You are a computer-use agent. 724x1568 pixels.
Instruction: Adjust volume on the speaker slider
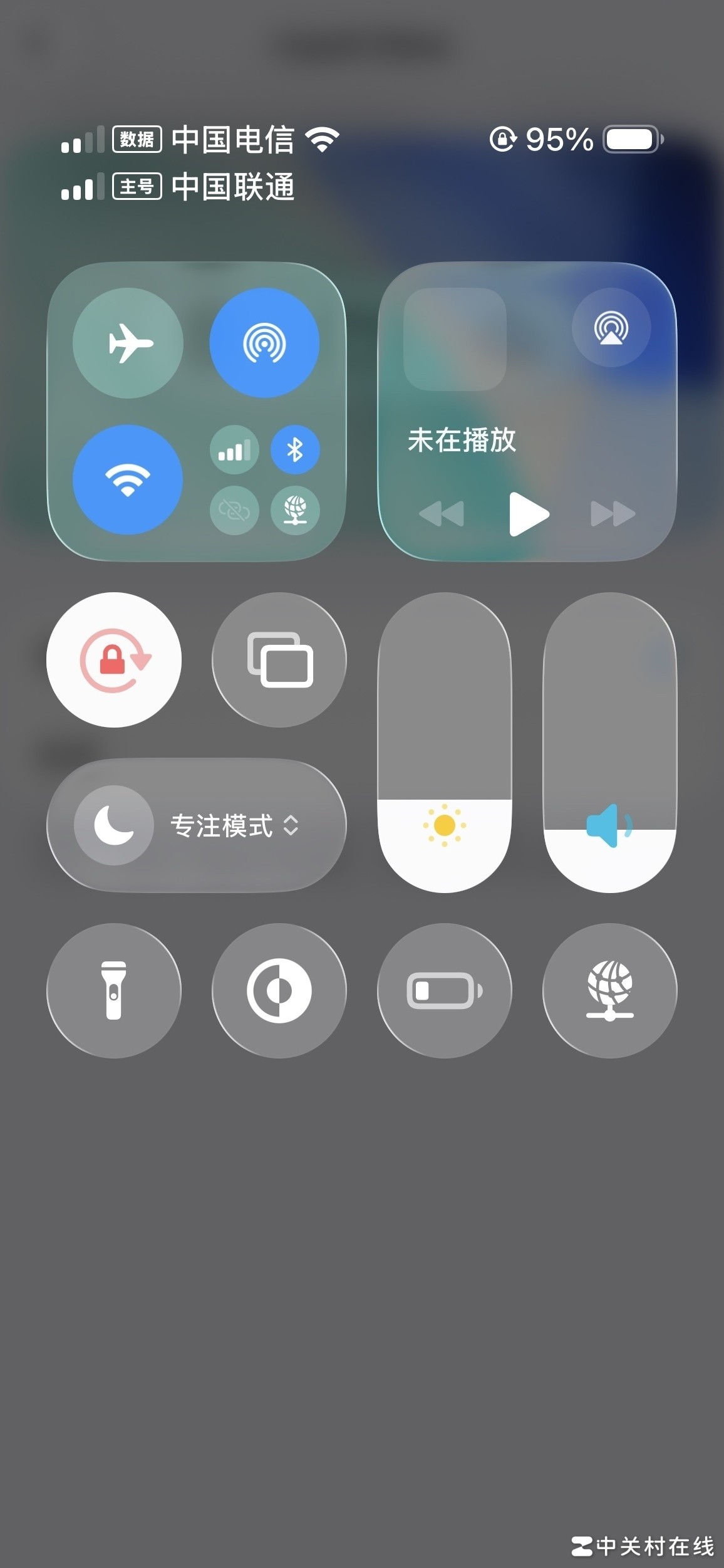coord(610,743)
